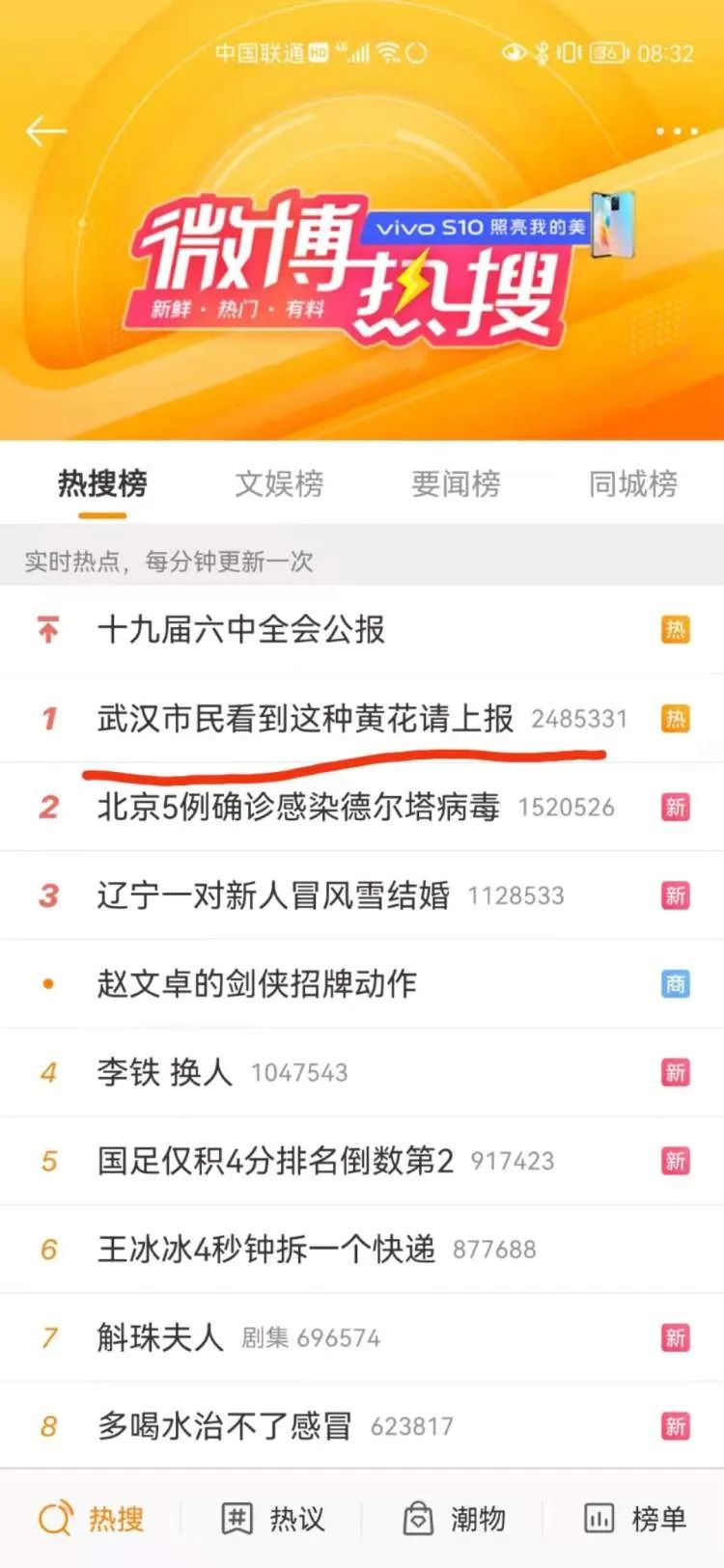View topic 北京5例确诊感染德尔塔病毒
This screenshot has height=1568, width=724.
(298, 808)
